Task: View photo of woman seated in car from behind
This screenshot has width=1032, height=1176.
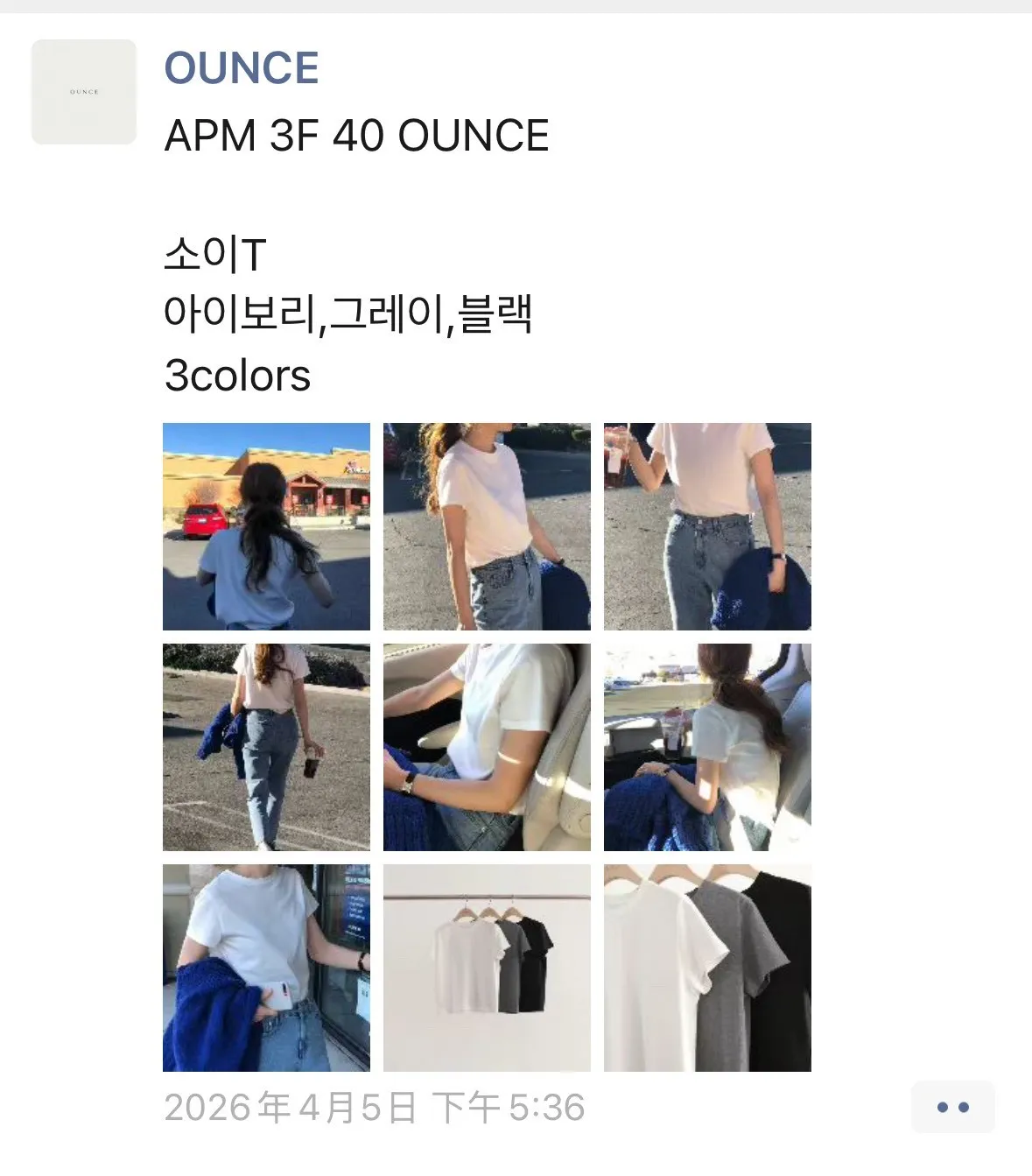Action: [x=707, y=747]
